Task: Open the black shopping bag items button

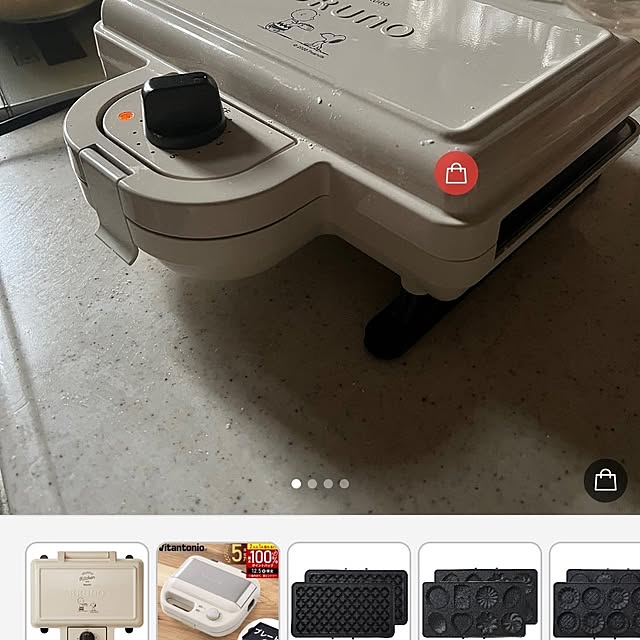Action: [605, 480]
